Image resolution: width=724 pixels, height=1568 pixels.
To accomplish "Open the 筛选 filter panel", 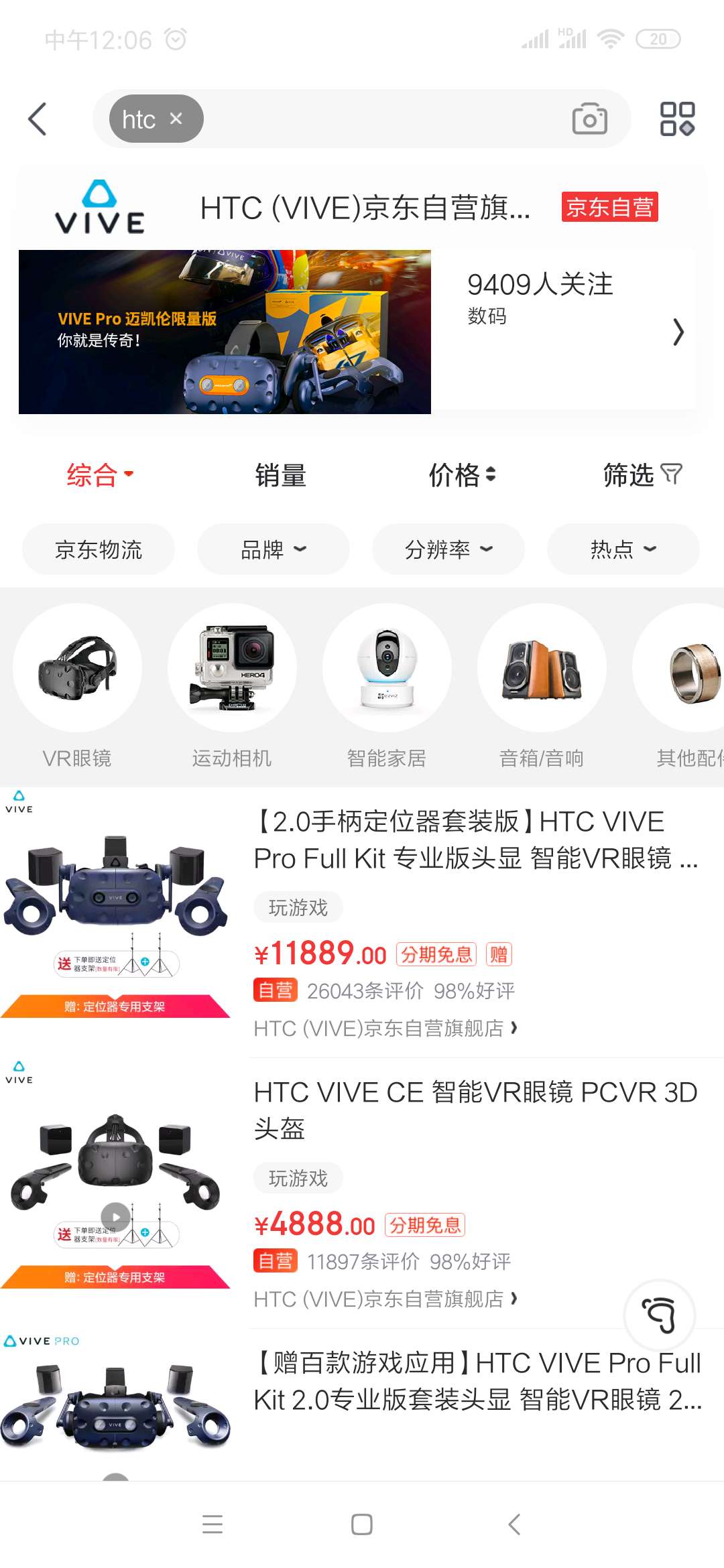I will point(642,475).
